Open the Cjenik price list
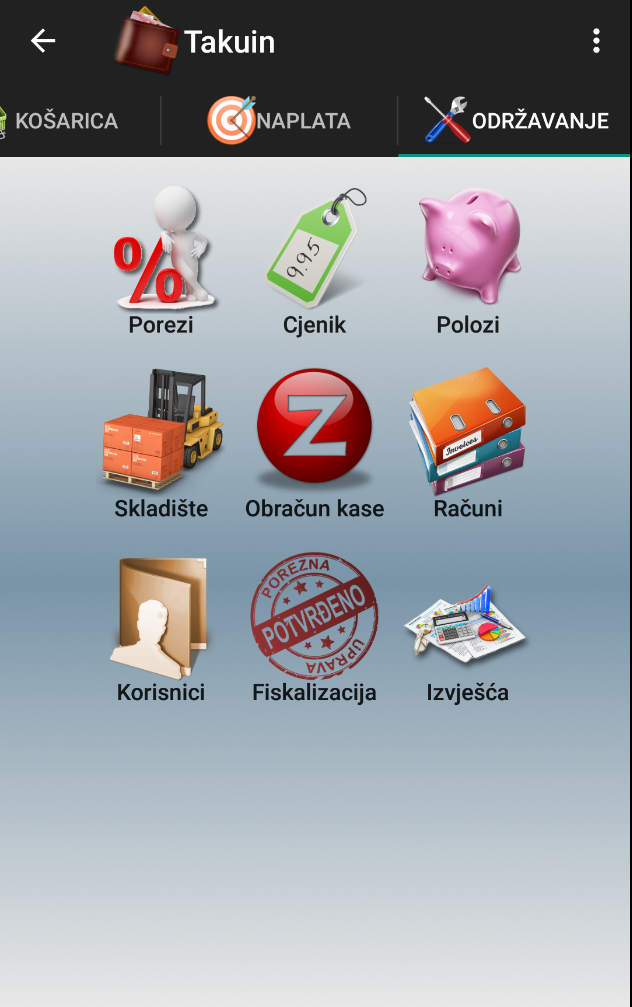This screenshot has width=632, height=1007. click(315, 260)
